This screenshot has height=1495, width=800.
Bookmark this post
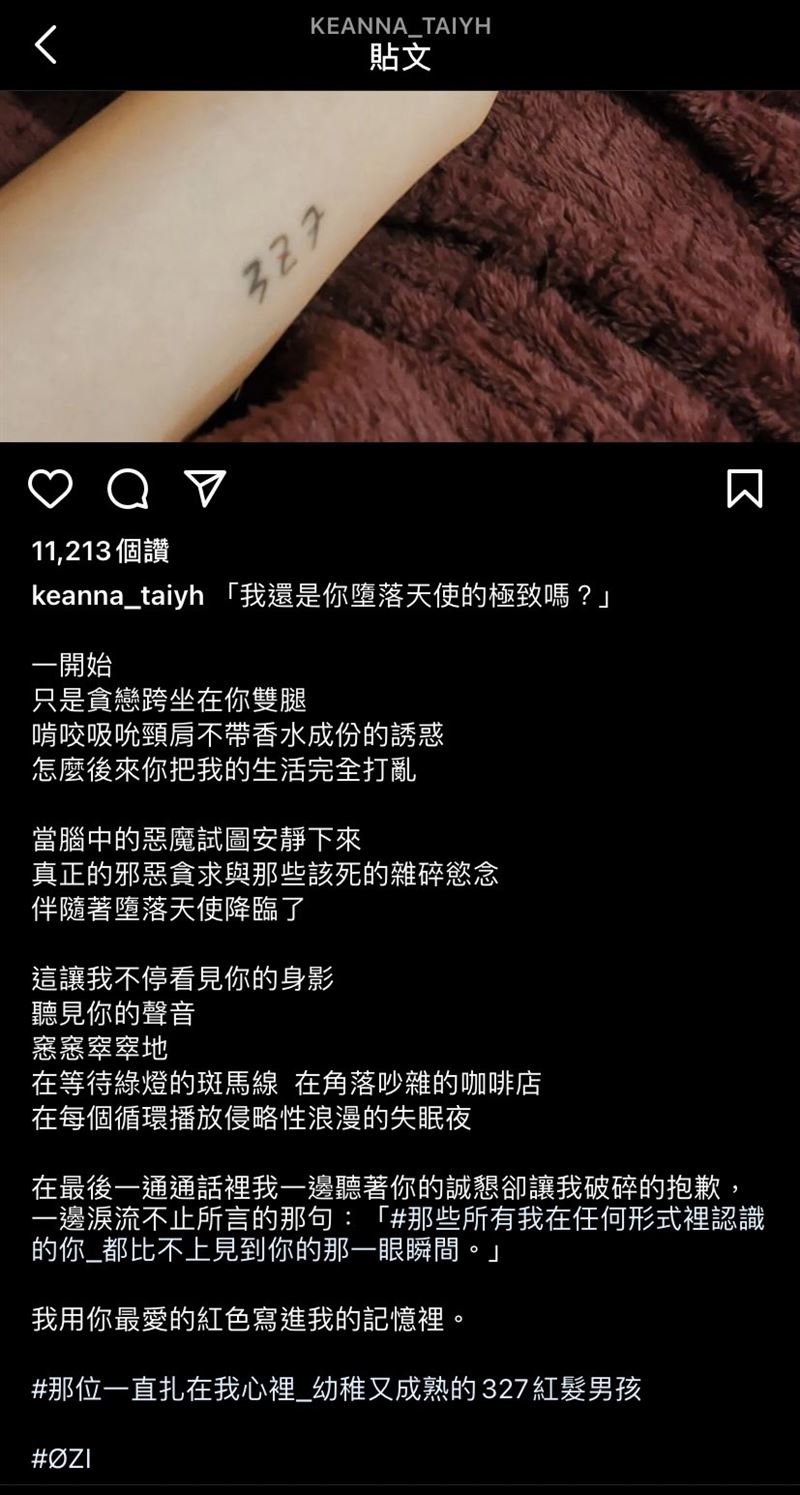point(744,489)
